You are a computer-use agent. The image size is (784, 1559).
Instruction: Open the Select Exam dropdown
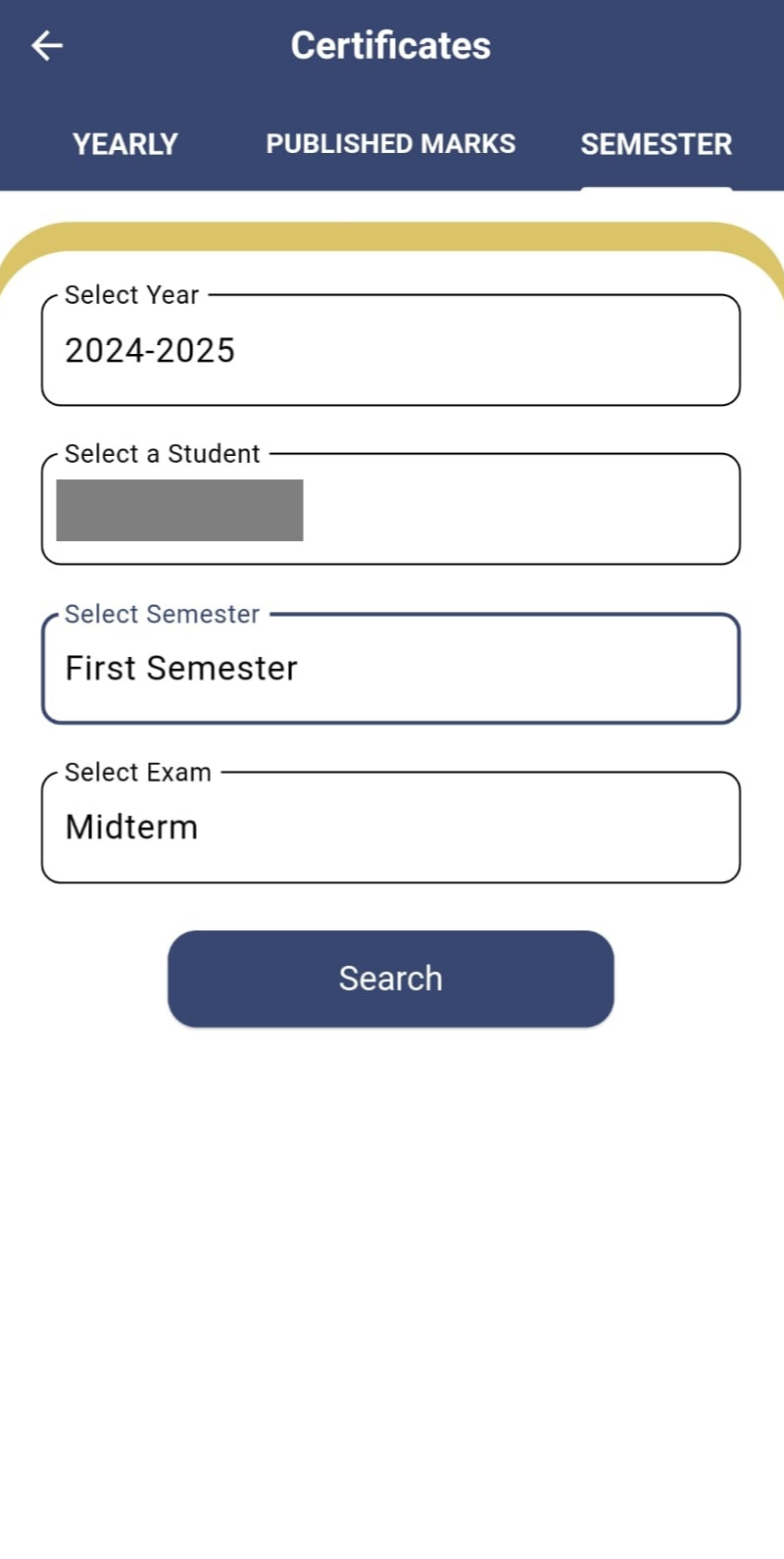391,828
